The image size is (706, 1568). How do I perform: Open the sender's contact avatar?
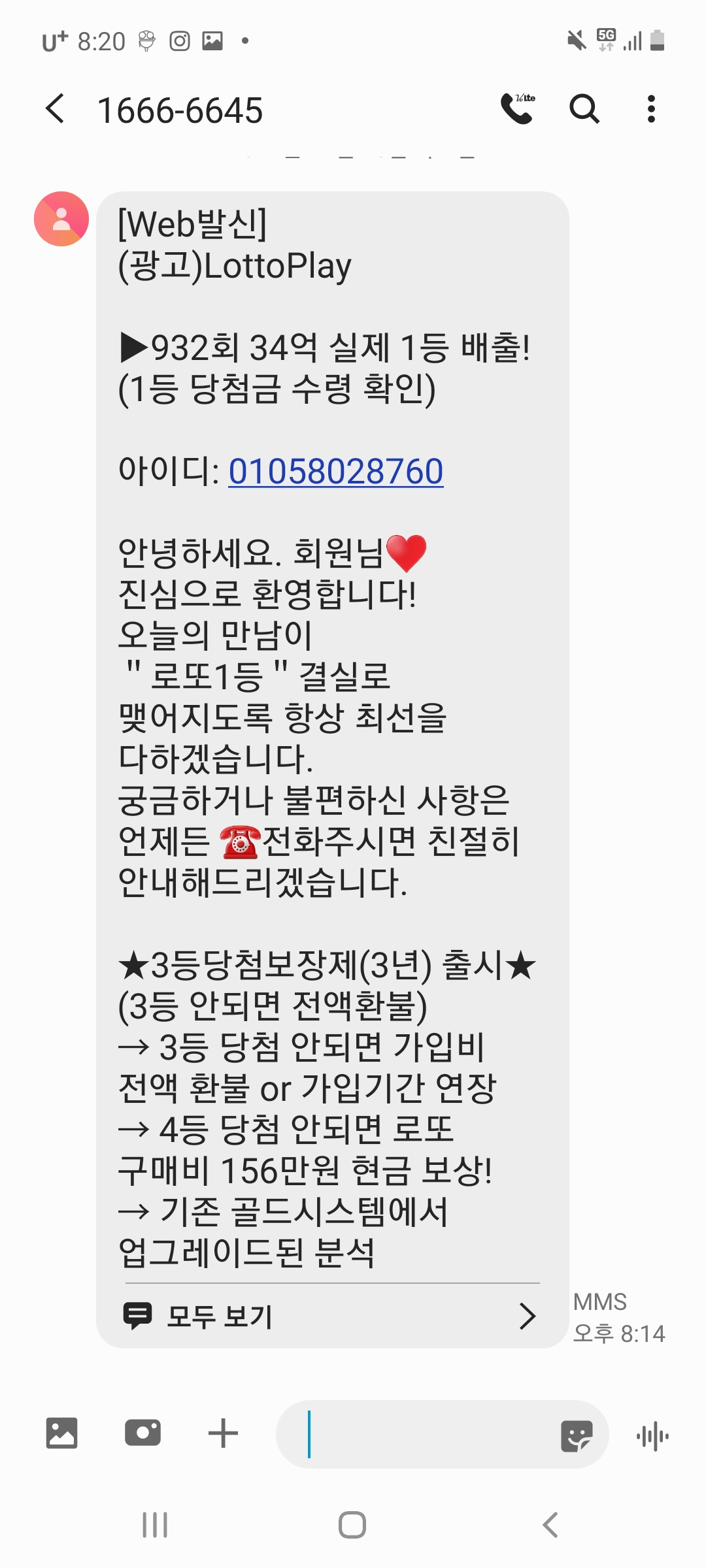coord(61,219)
